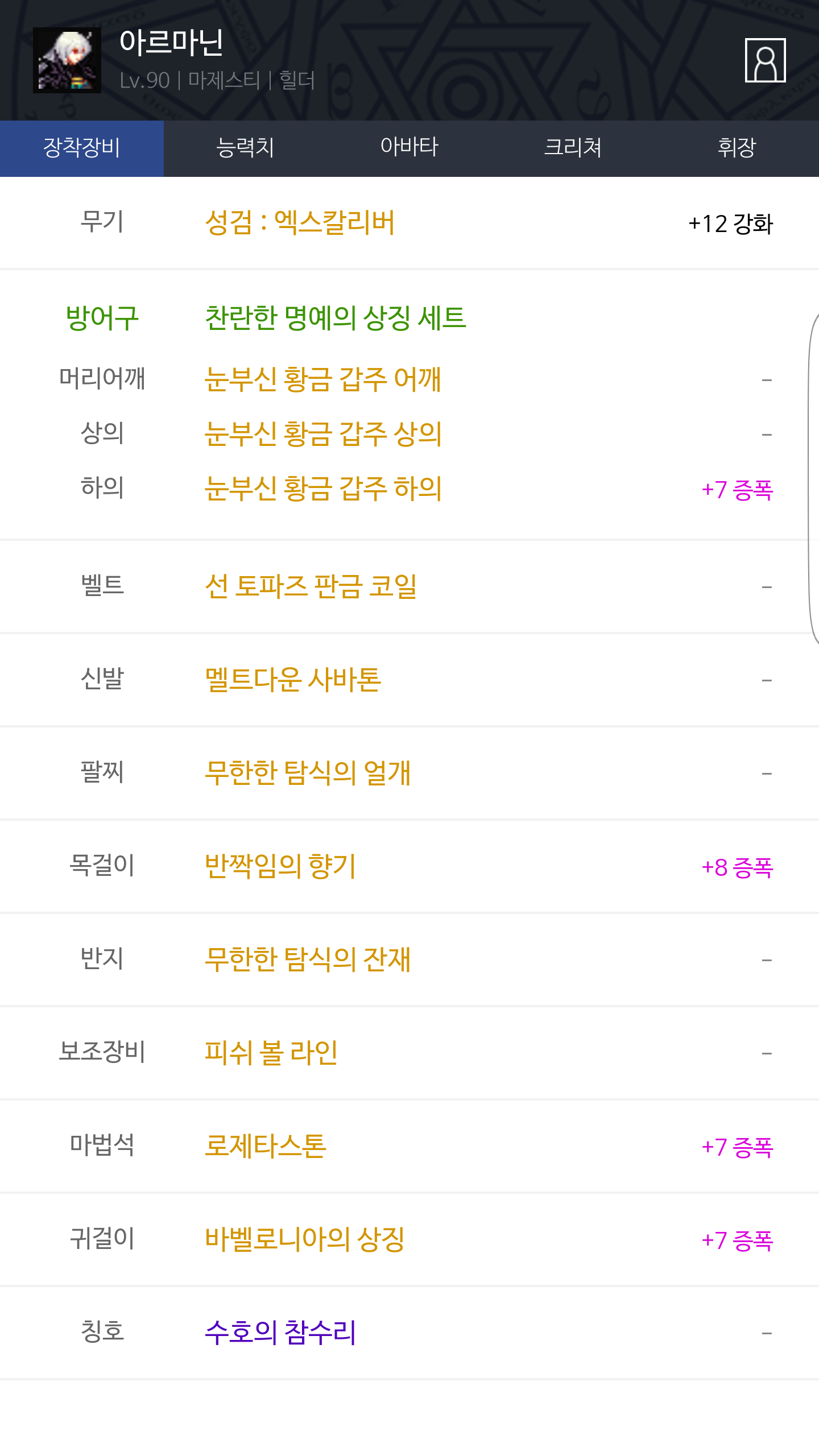This screenshot has width=819, height=1456.
Task: Open the character profile icon
Action: (765, 60)
